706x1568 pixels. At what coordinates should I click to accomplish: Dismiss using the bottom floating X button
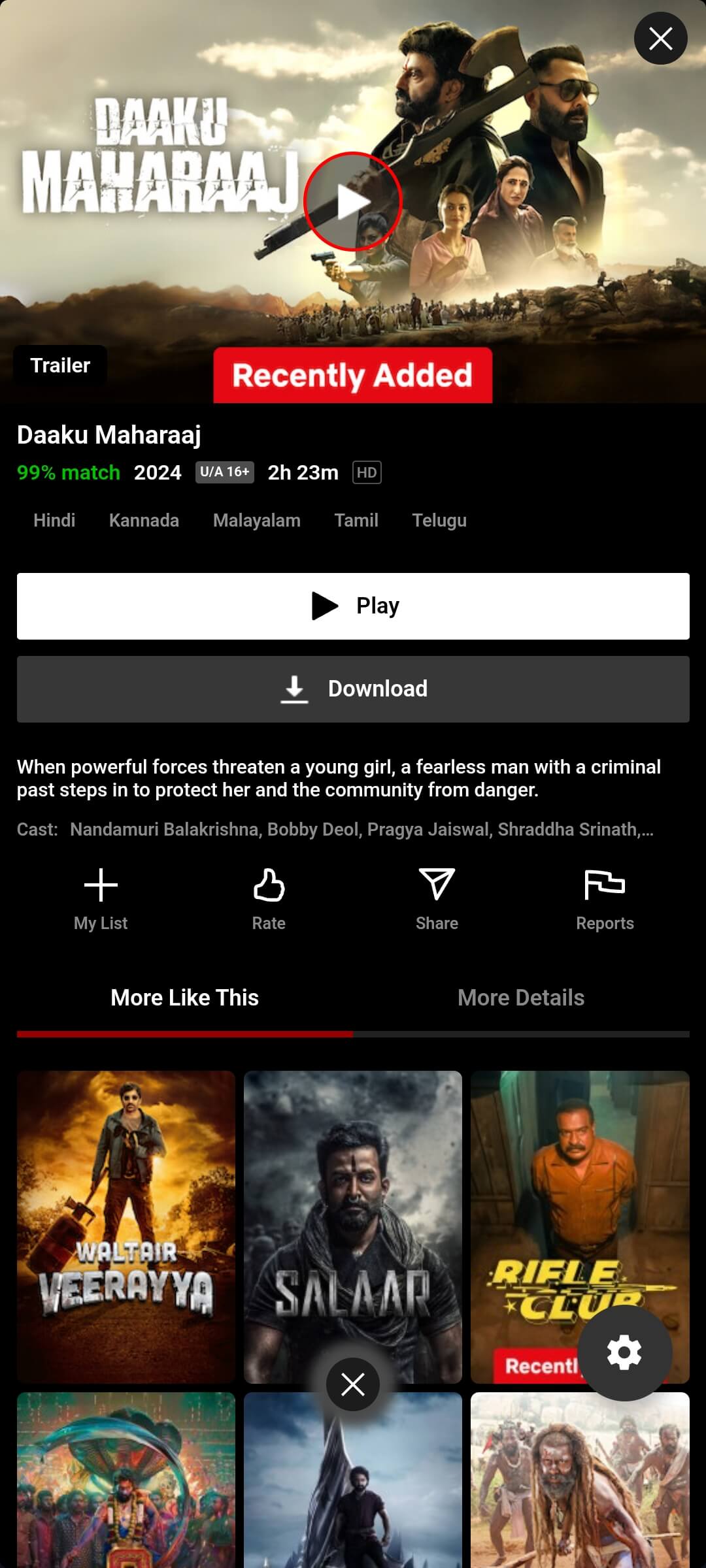[353, 1384]
